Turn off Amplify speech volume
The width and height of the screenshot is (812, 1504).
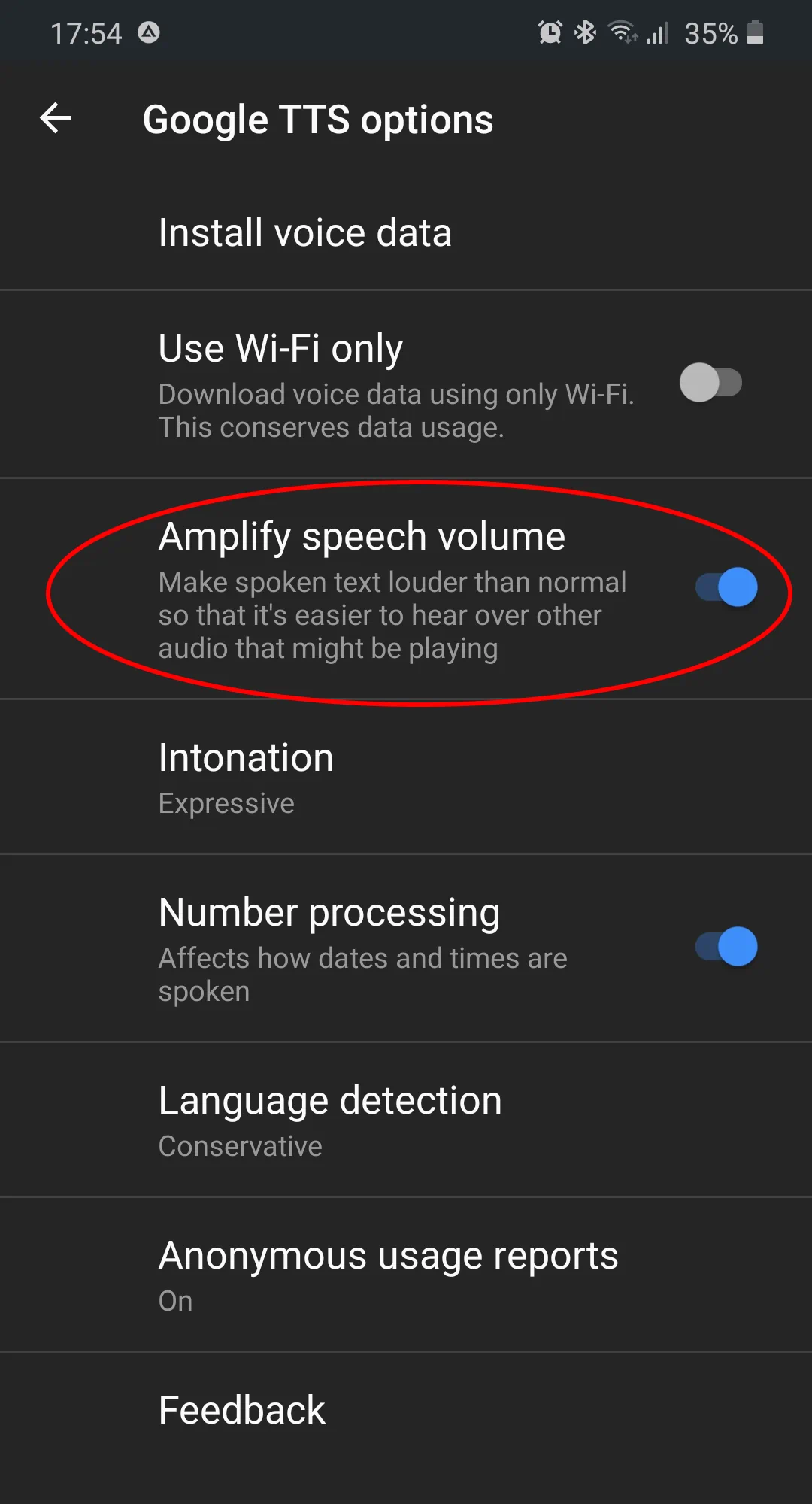(x=726, y=587)
